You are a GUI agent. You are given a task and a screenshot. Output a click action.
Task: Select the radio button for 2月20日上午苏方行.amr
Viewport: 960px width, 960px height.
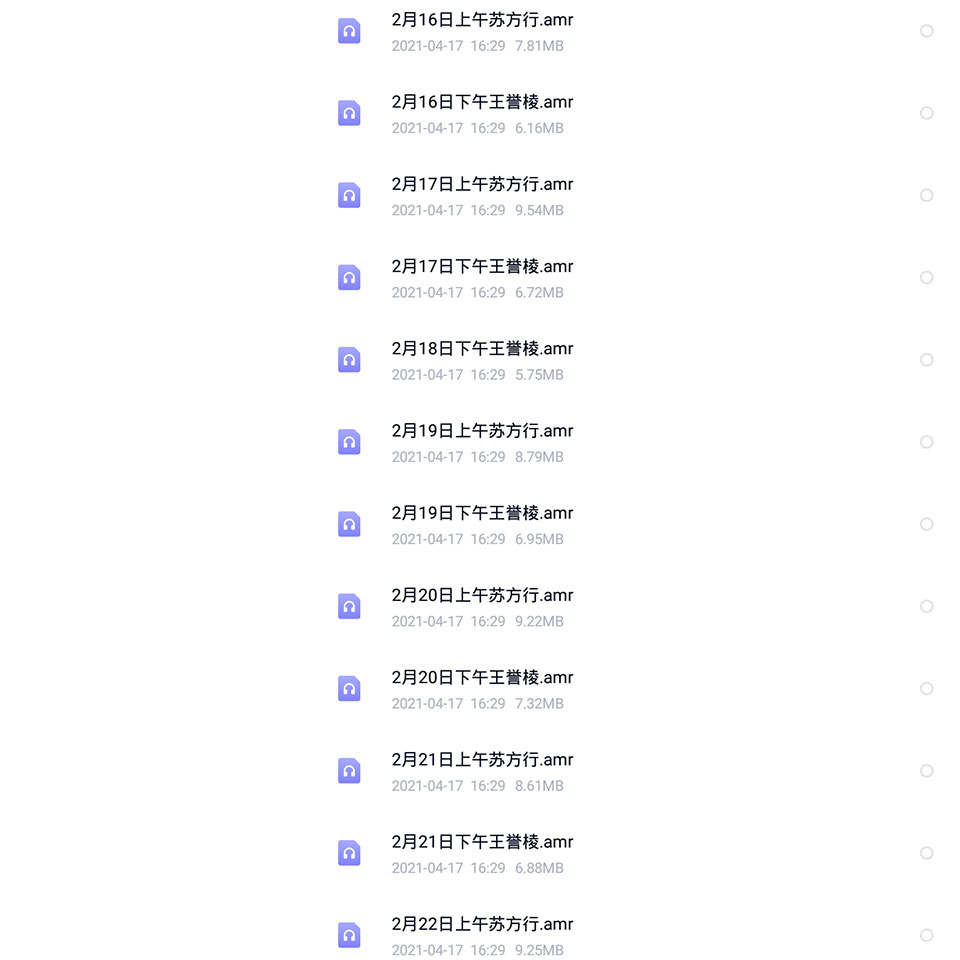[x=926, y=606]
